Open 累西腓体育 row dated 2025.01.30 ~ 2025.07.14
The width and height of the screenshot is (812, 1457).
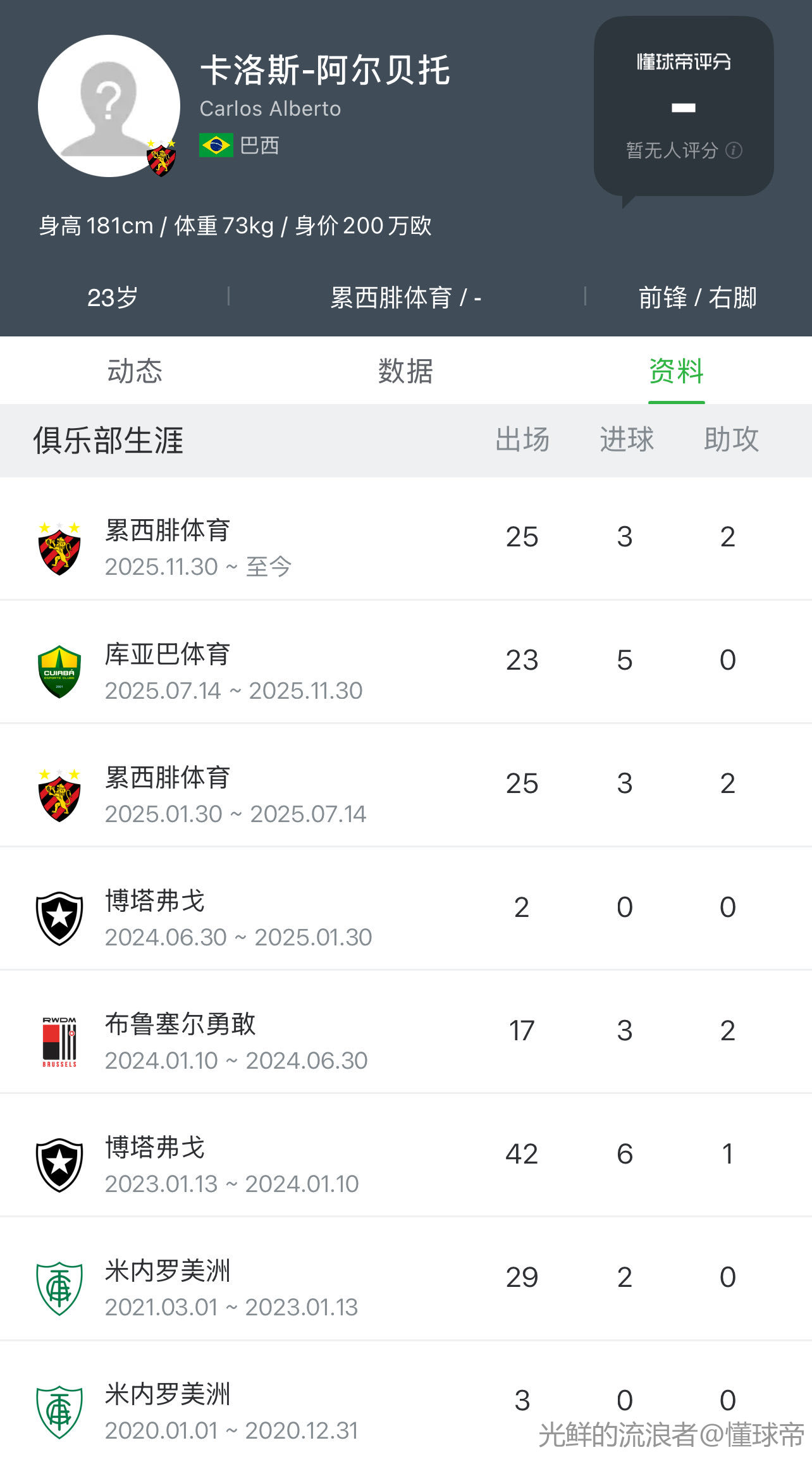tap(405, 785)
